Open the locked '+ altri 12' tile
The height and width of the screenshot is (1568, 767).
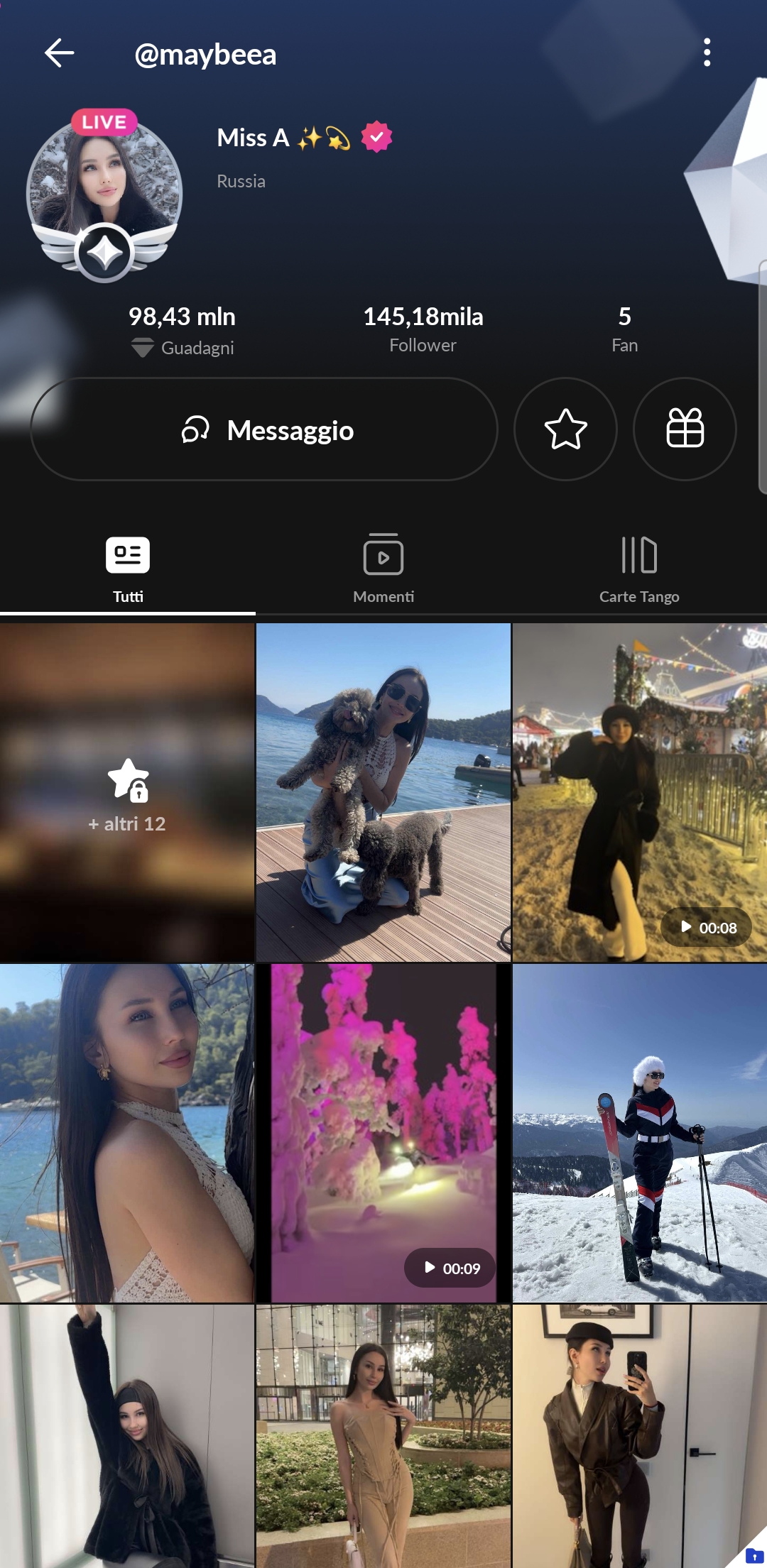(x=127, y=793)
